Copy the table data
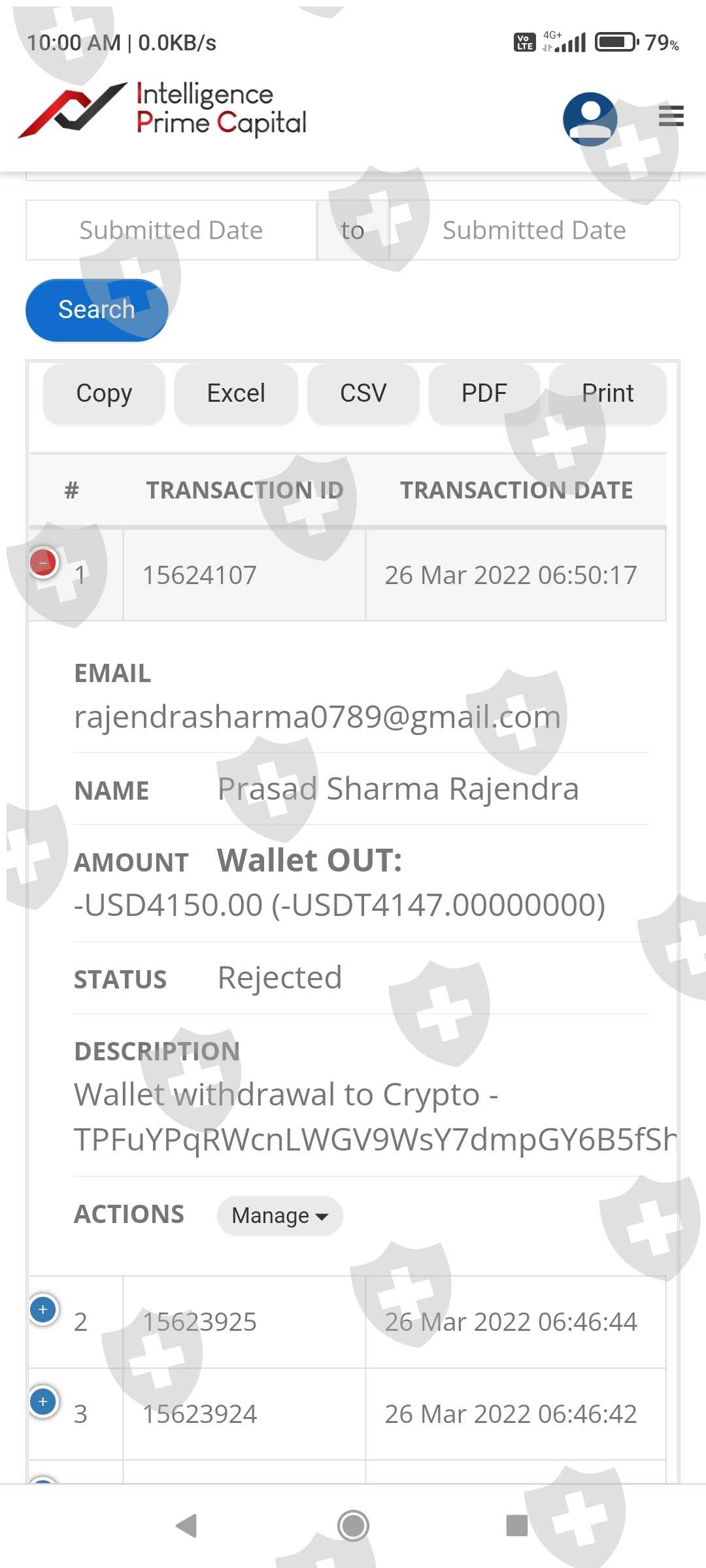Image resolution: width=706 pixels, height=1568 pixels. (x=104, y=393)
